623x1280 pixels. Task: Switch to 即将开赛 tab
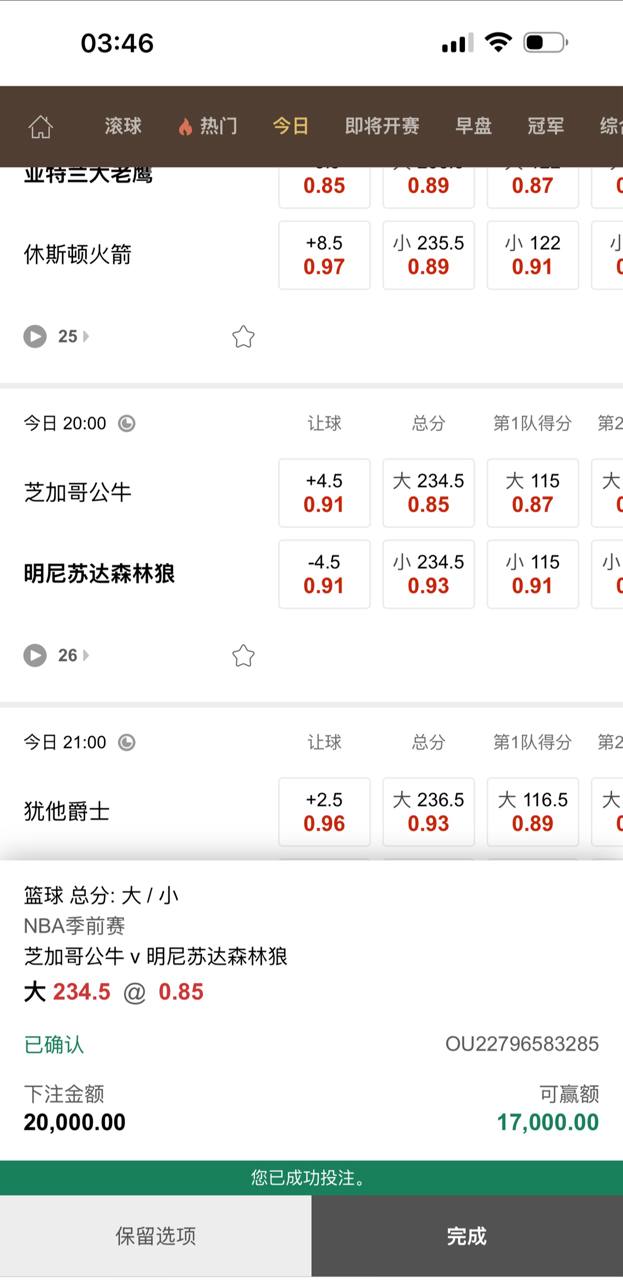coord(382,126)
